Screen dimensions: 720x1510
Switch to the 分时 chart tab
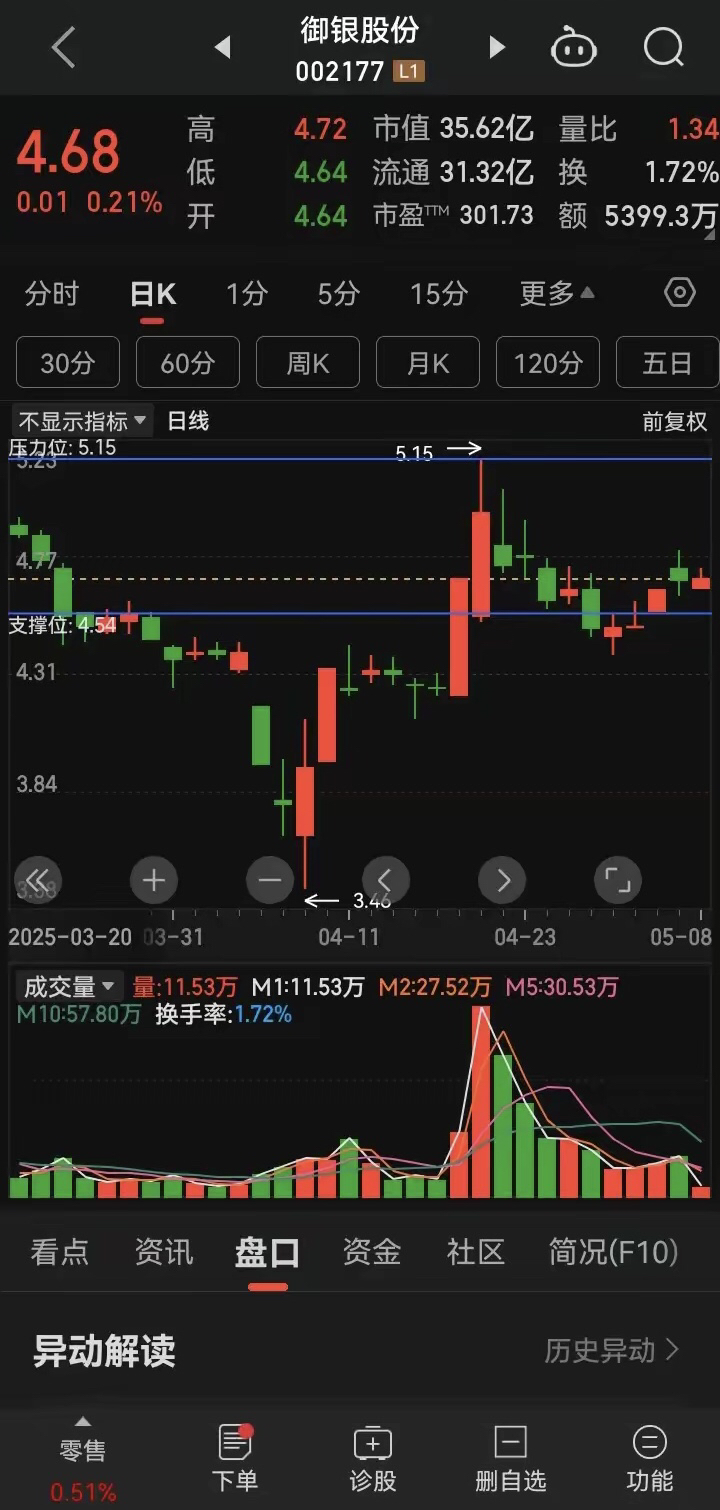coord(52,294)
